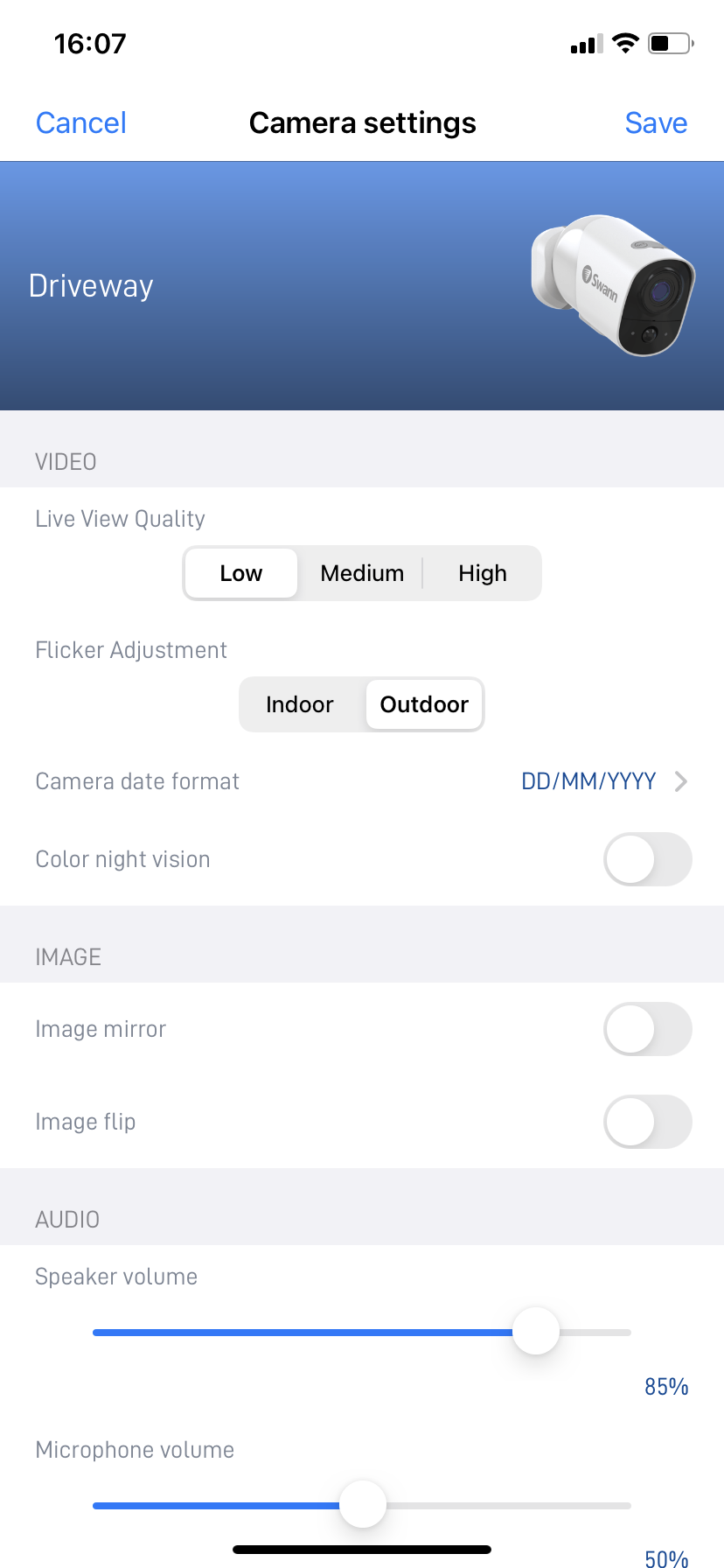Save the camera settings

coord(656,123)
